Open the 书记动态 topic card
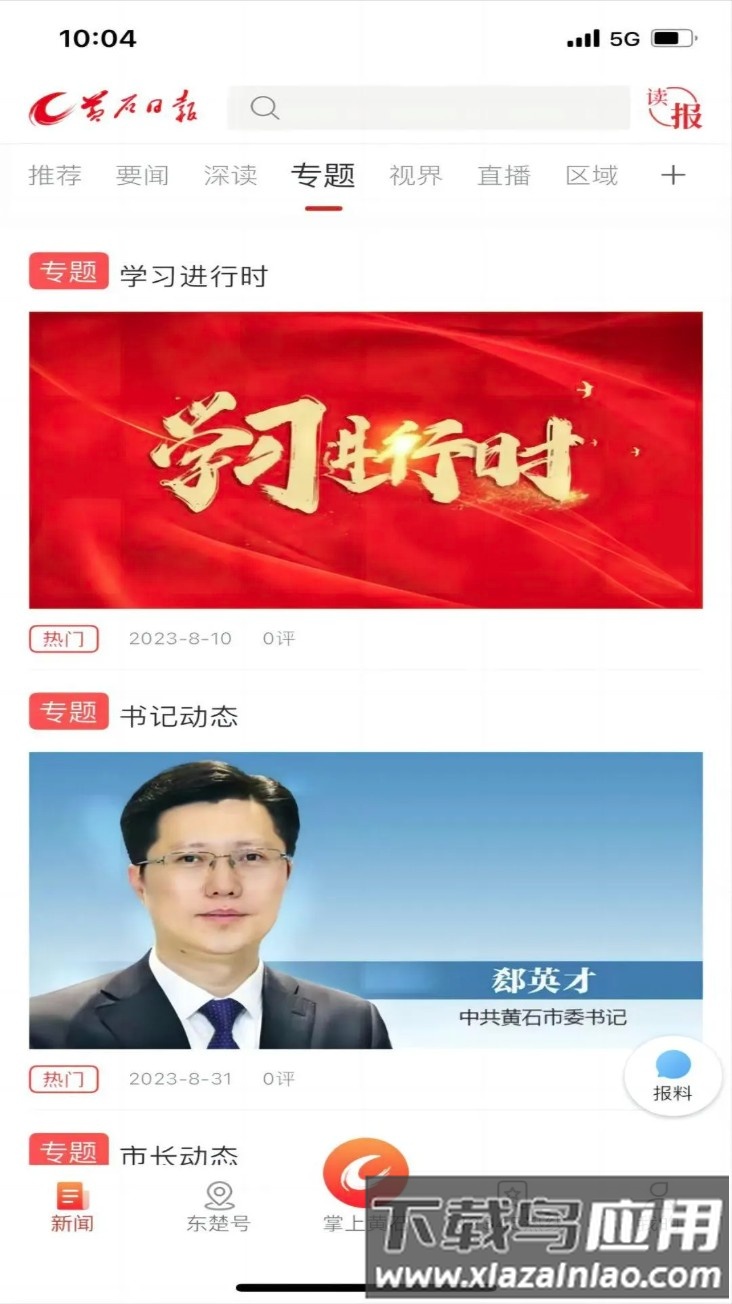The height and width of the screenshot is (1304, 732). click(365, 900)
